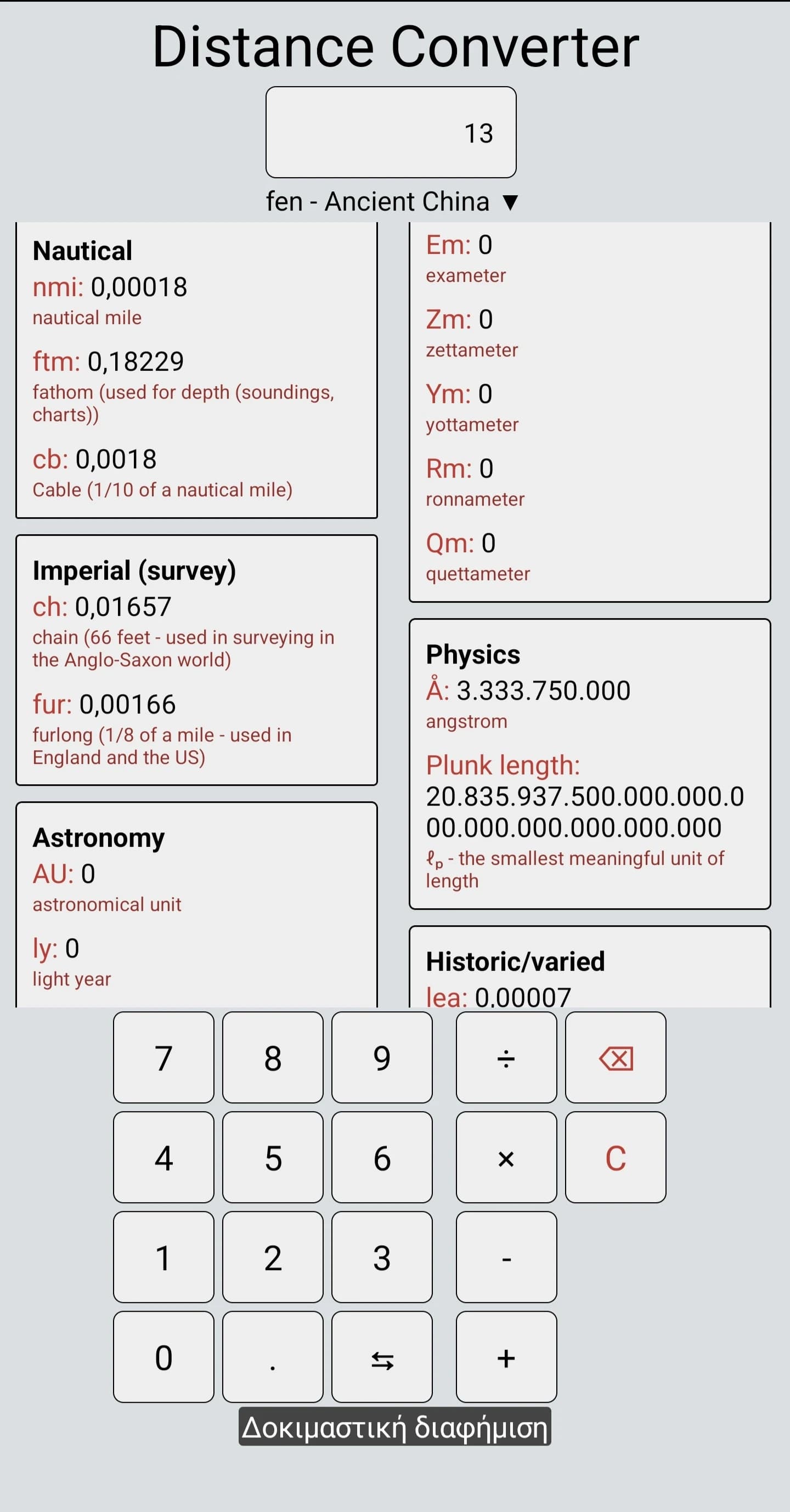
Task: Tap the divide operator key
Action: pos(506,1058)
